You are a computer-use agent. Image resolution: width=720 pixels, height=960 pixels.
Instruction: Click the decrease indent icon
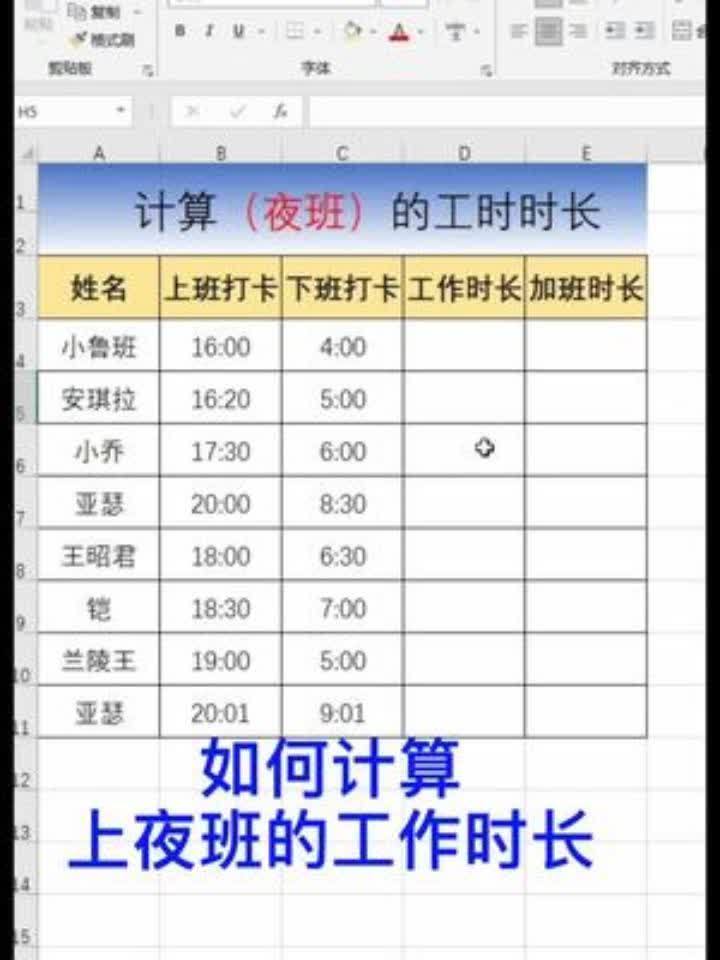(611, 29)
